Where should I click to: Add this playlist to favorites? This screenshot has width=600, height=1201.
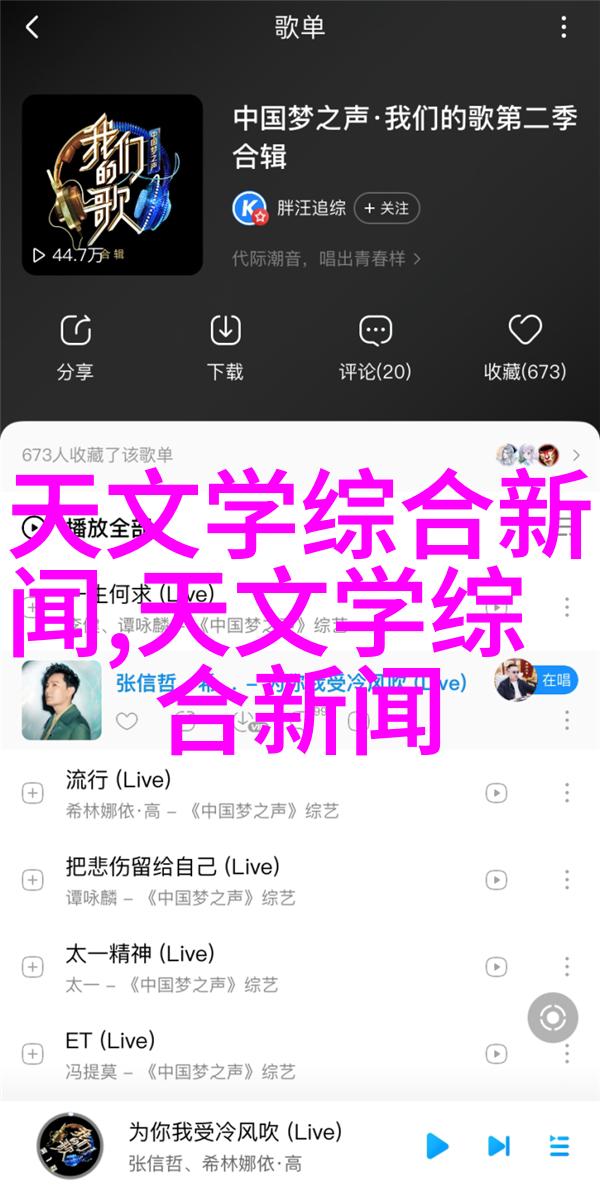(x=525, y=346)
